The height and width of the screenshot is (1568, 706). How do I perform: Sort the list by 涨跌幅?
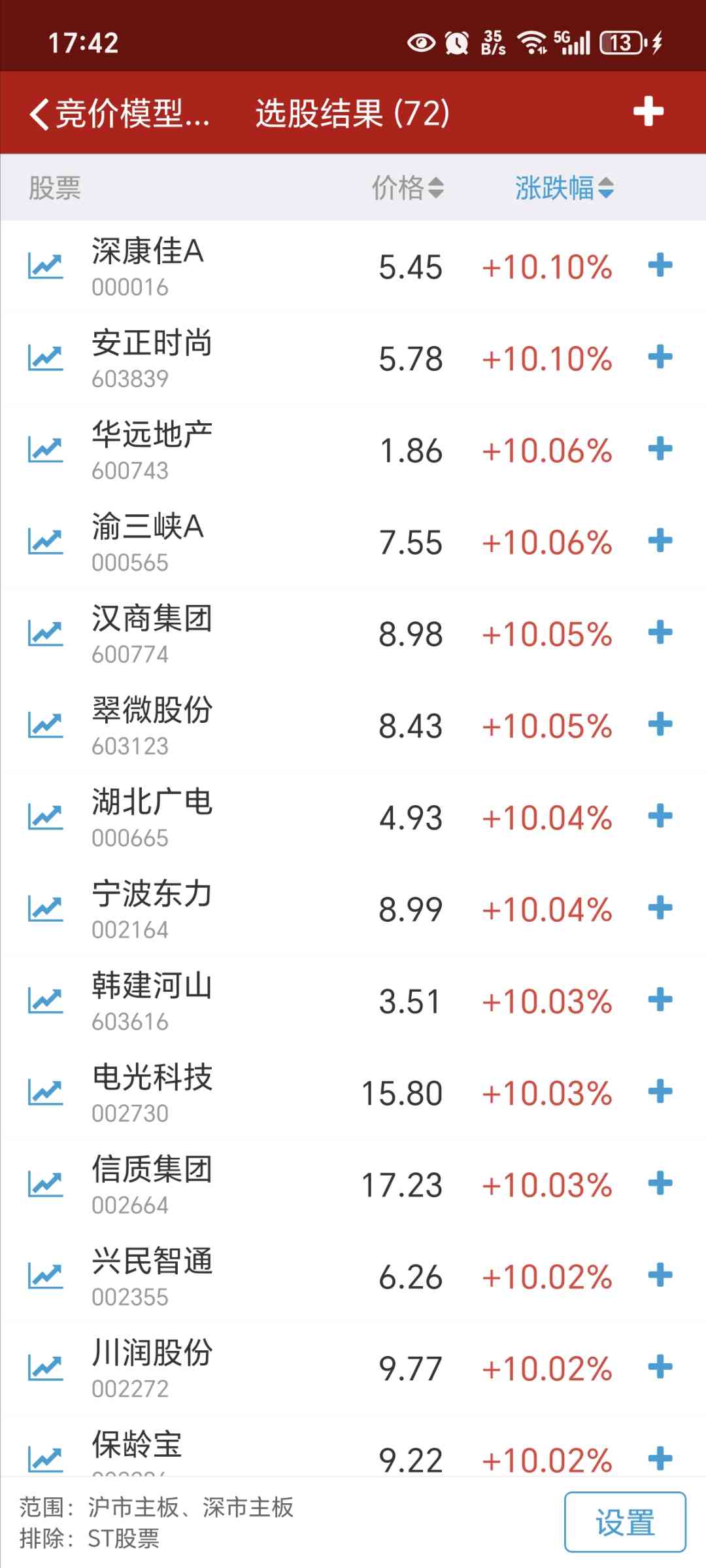click(564, 188)
